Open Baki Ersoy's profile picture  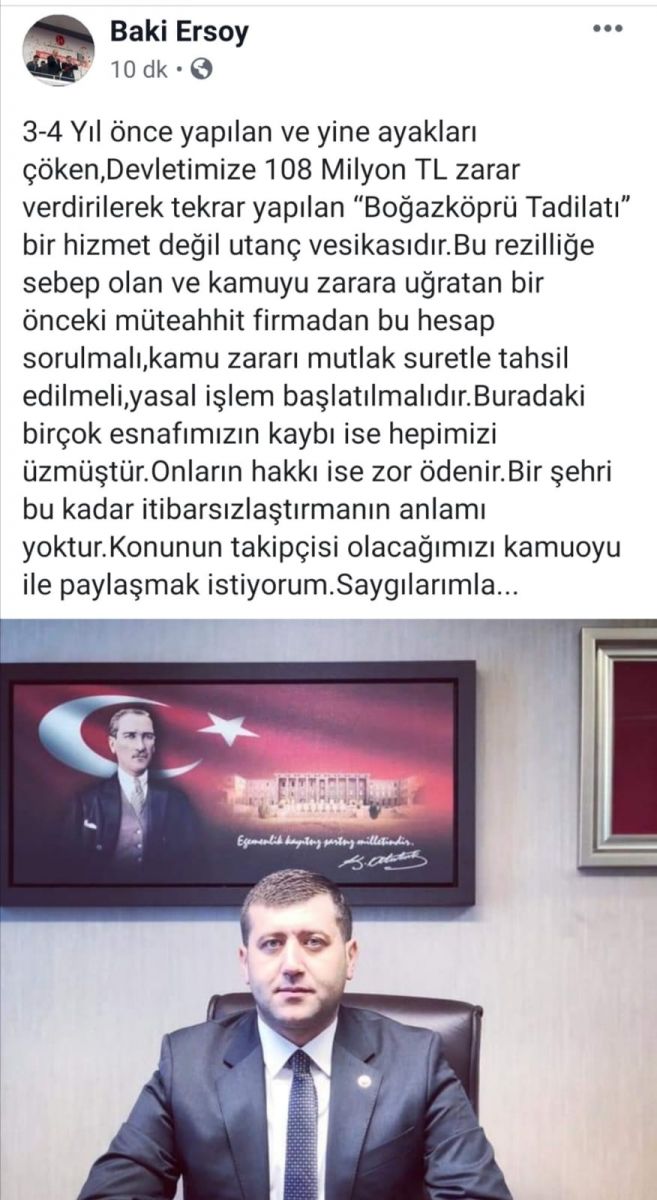(x=58, y=50)
